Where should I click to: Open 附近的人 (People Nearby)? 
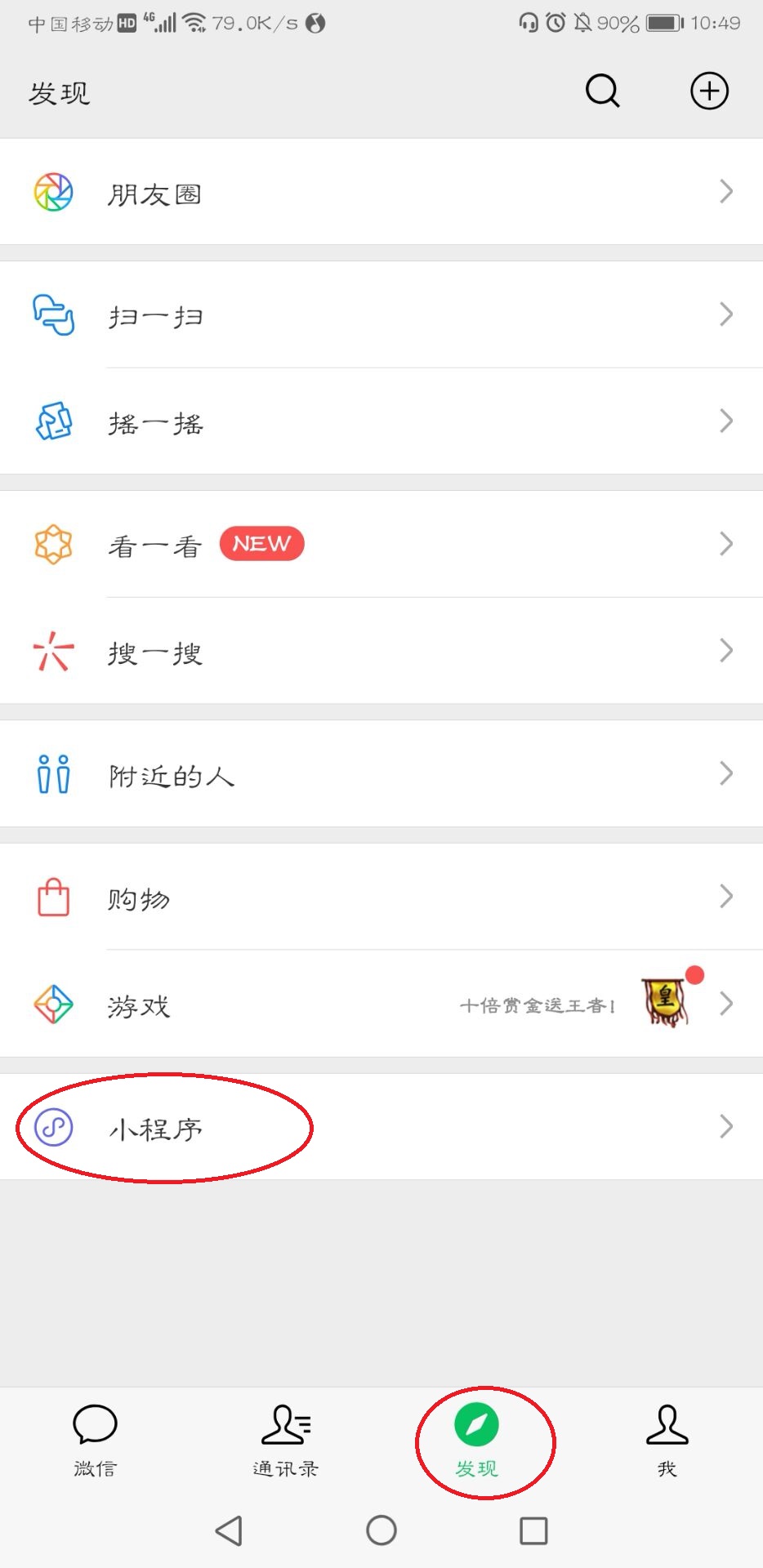(172, 774)
